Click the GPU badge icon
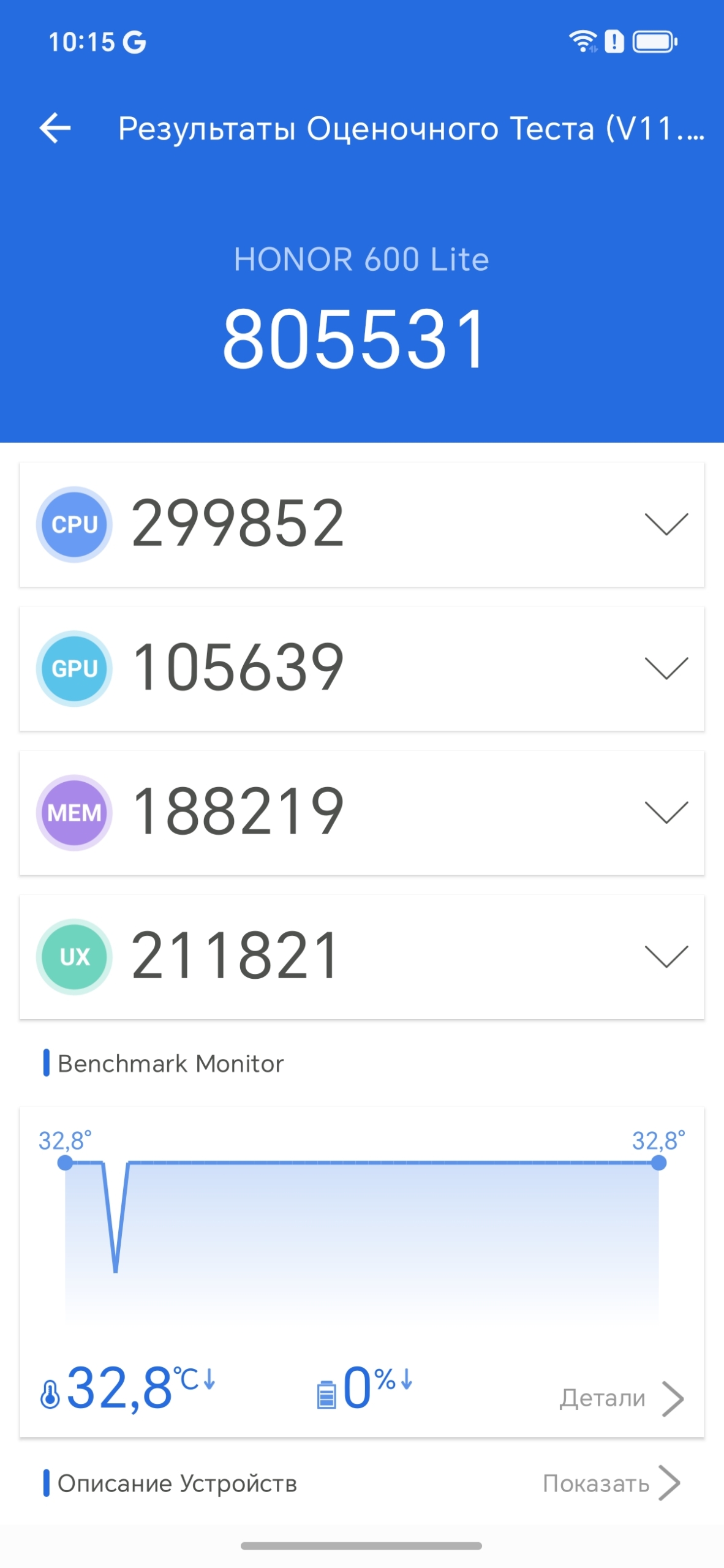 74,668
